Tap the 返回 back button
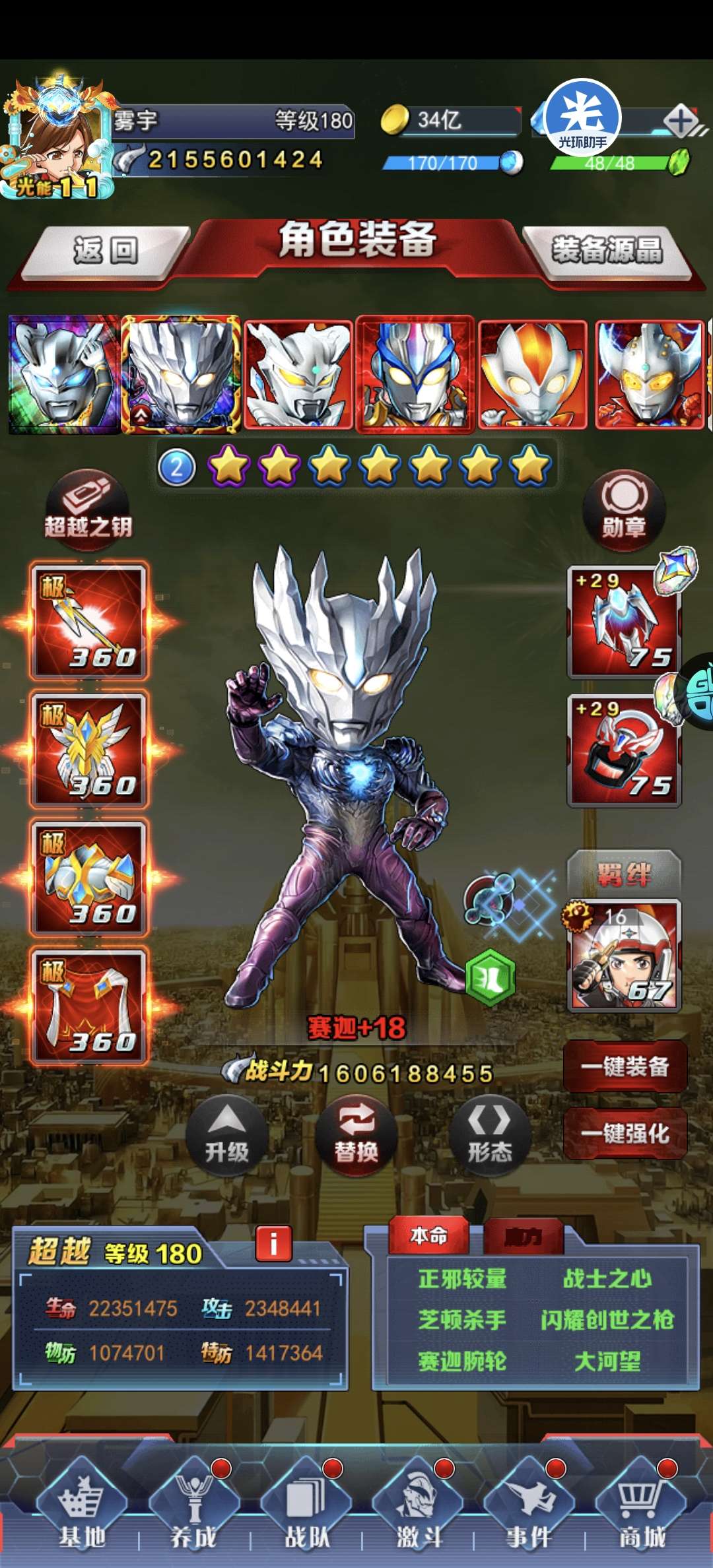 tap(106, 251)
